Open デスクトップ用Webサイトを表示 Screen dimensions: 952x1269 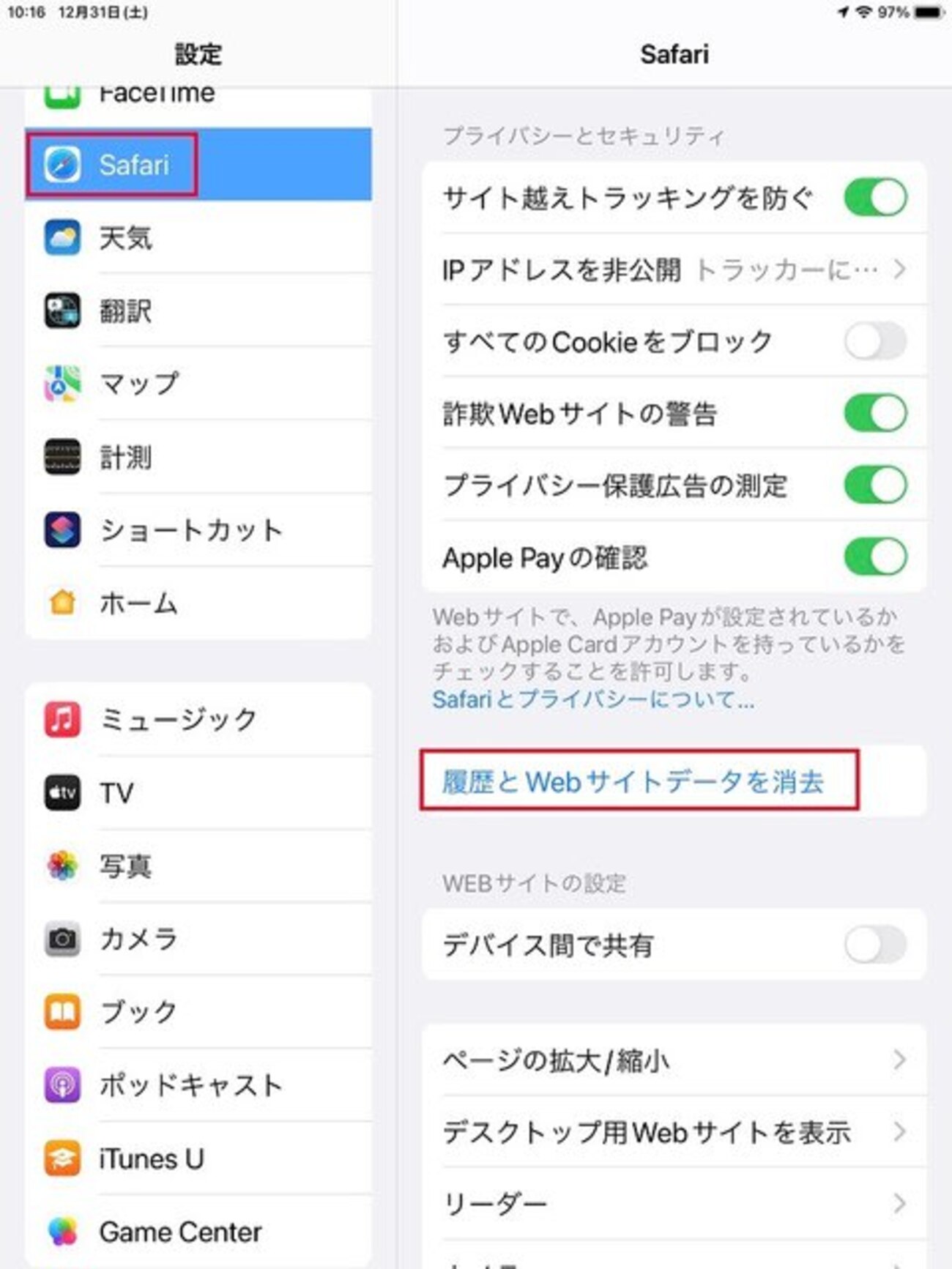pos(674,1132)
